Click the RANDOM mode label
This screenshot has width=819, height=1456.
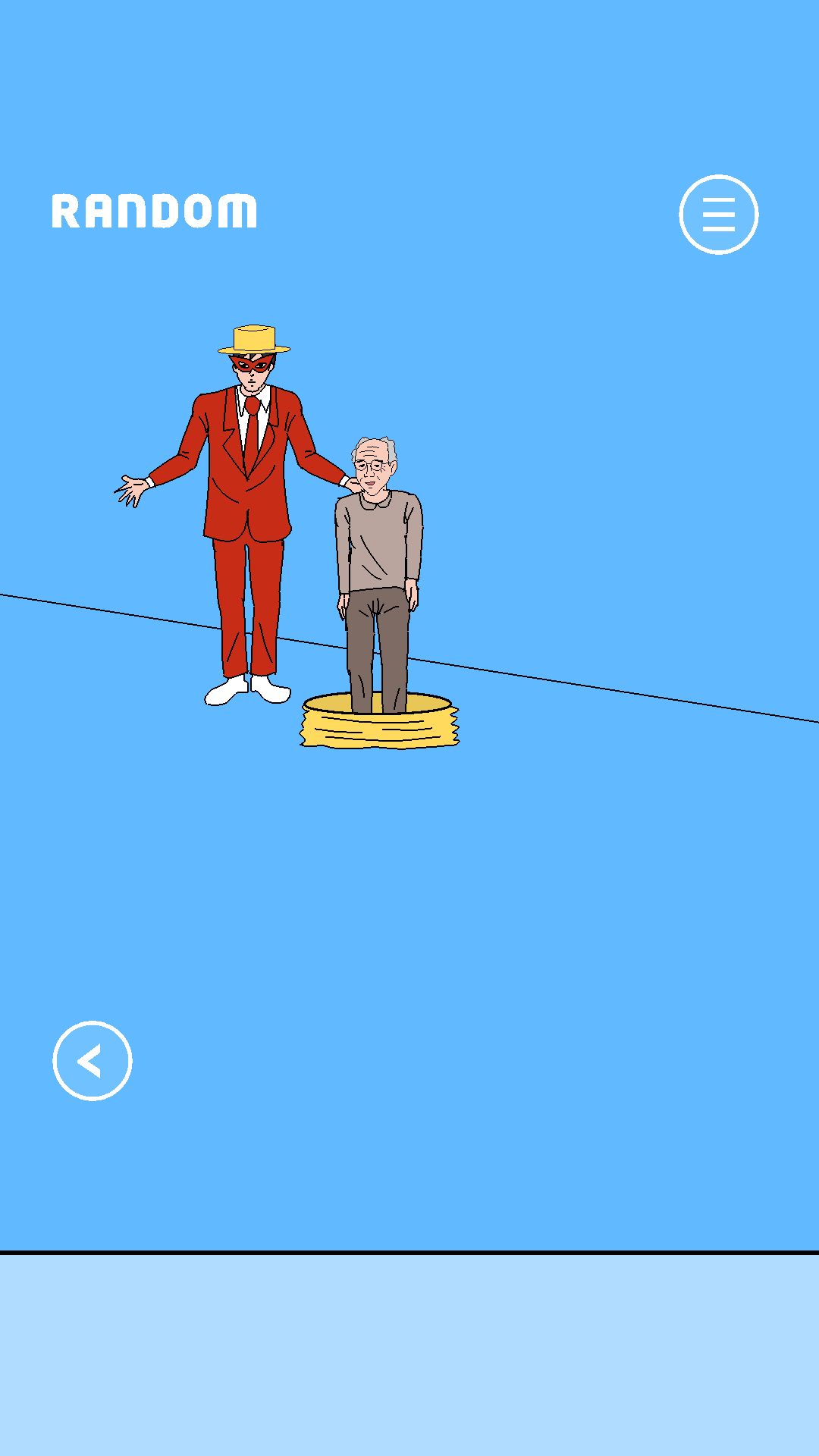click(154, 210)
